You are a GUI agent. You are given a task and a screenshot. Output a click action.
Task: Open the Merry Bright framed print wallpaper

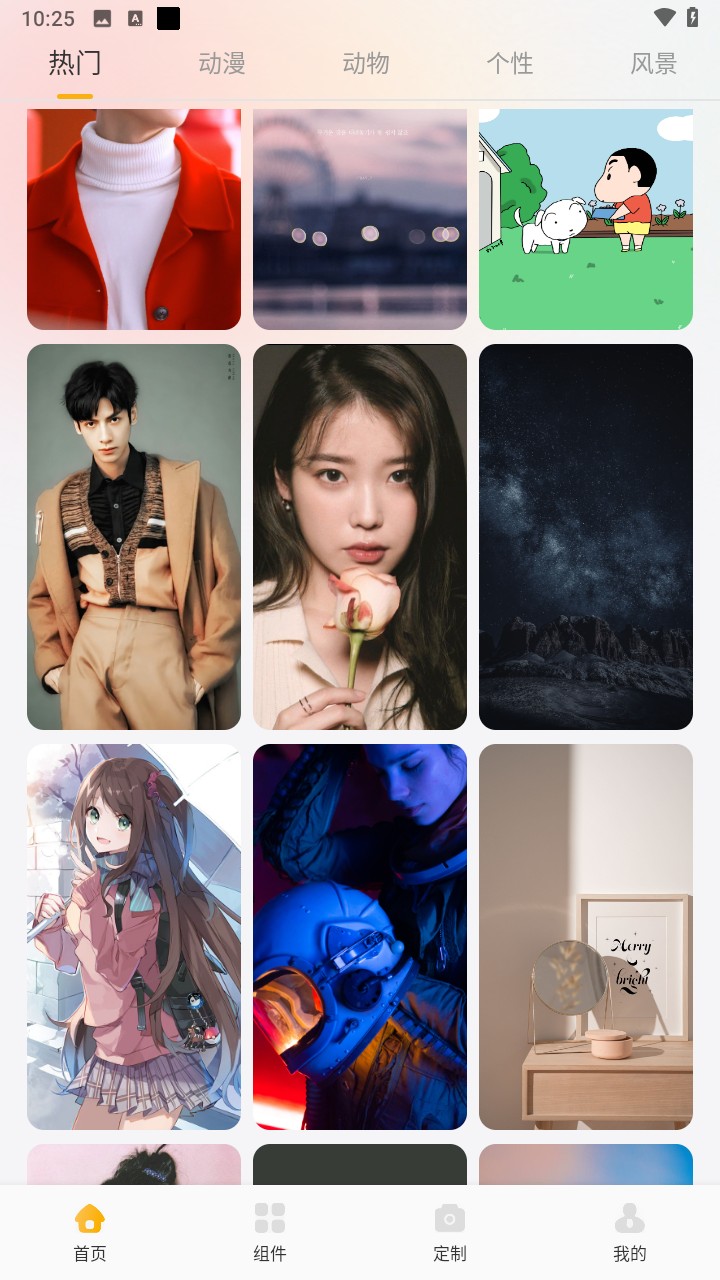[586, 937]
